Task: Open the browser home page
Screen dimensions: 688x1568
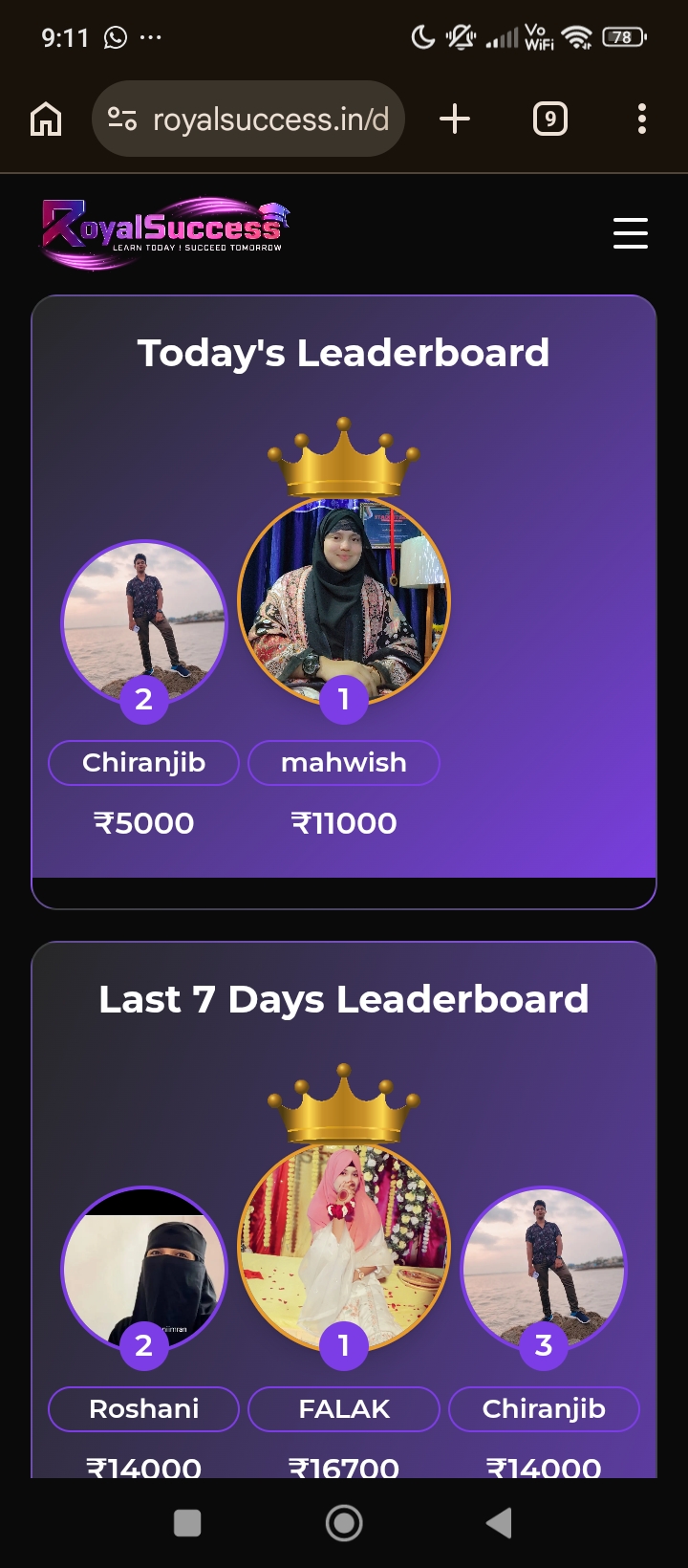Action: pos(46,120)
